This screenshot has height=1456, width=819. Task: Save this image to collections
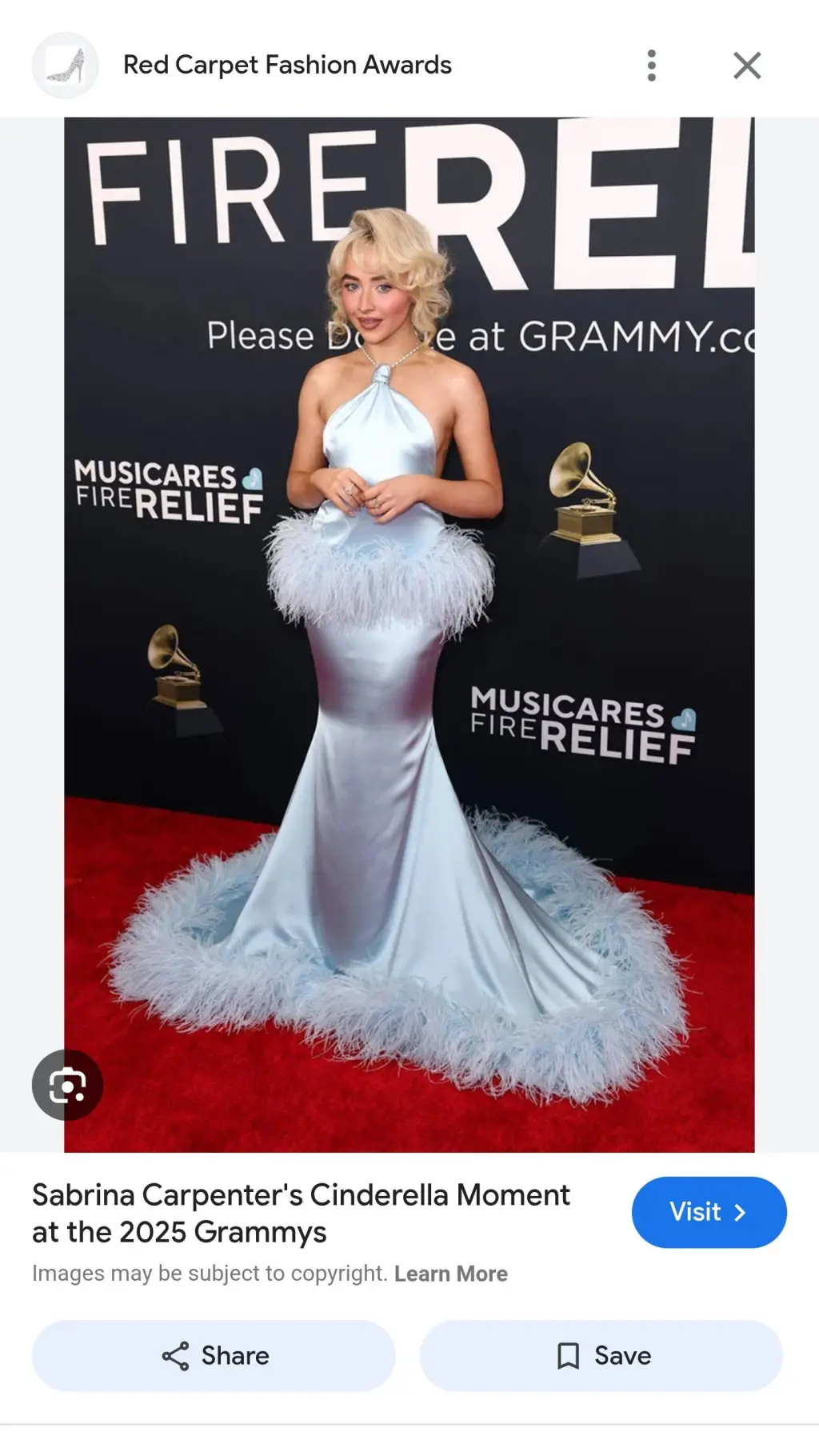[x=601, y=1356]
